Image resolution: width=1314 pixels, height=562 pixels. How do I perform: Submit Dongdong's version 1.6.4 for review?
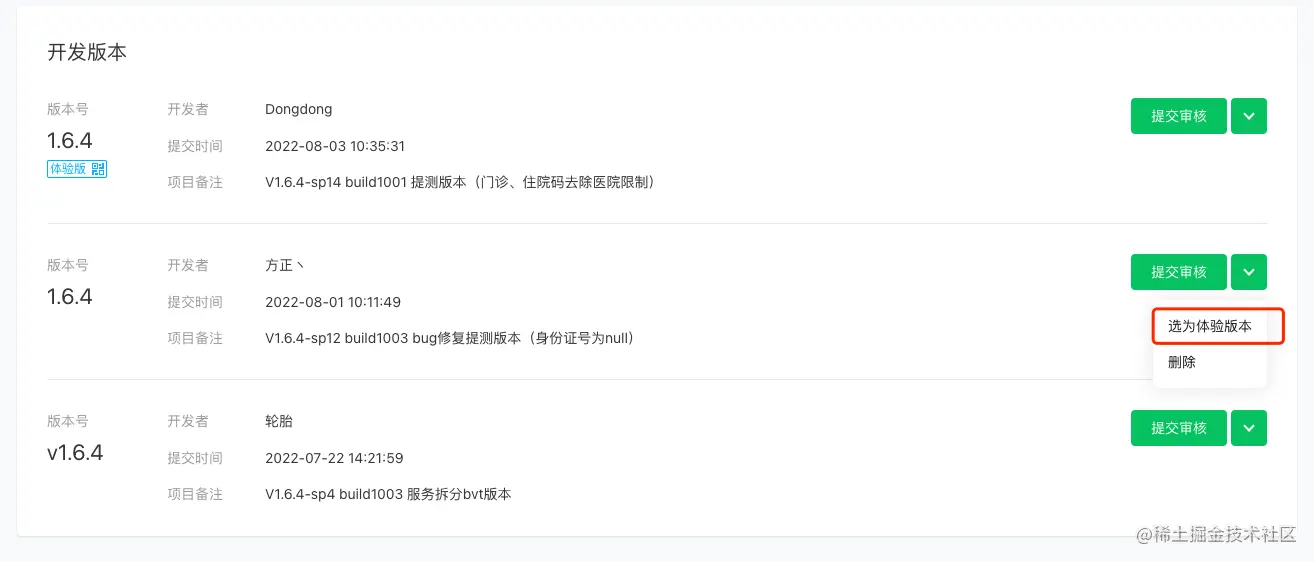1178,116
